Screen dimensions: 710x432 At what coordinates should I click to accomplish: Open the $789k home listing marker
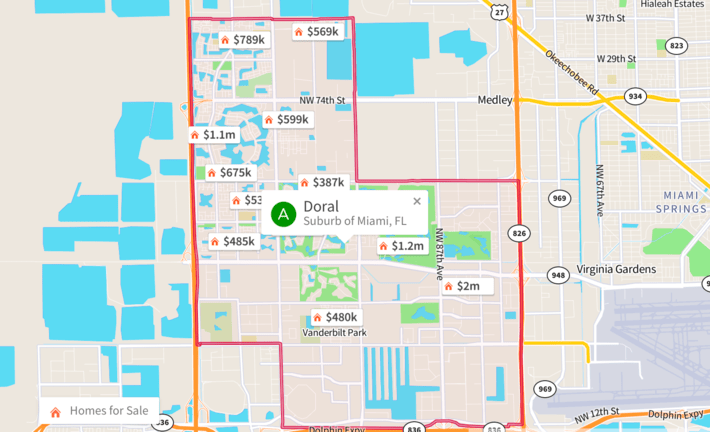(x=243, y=40)
